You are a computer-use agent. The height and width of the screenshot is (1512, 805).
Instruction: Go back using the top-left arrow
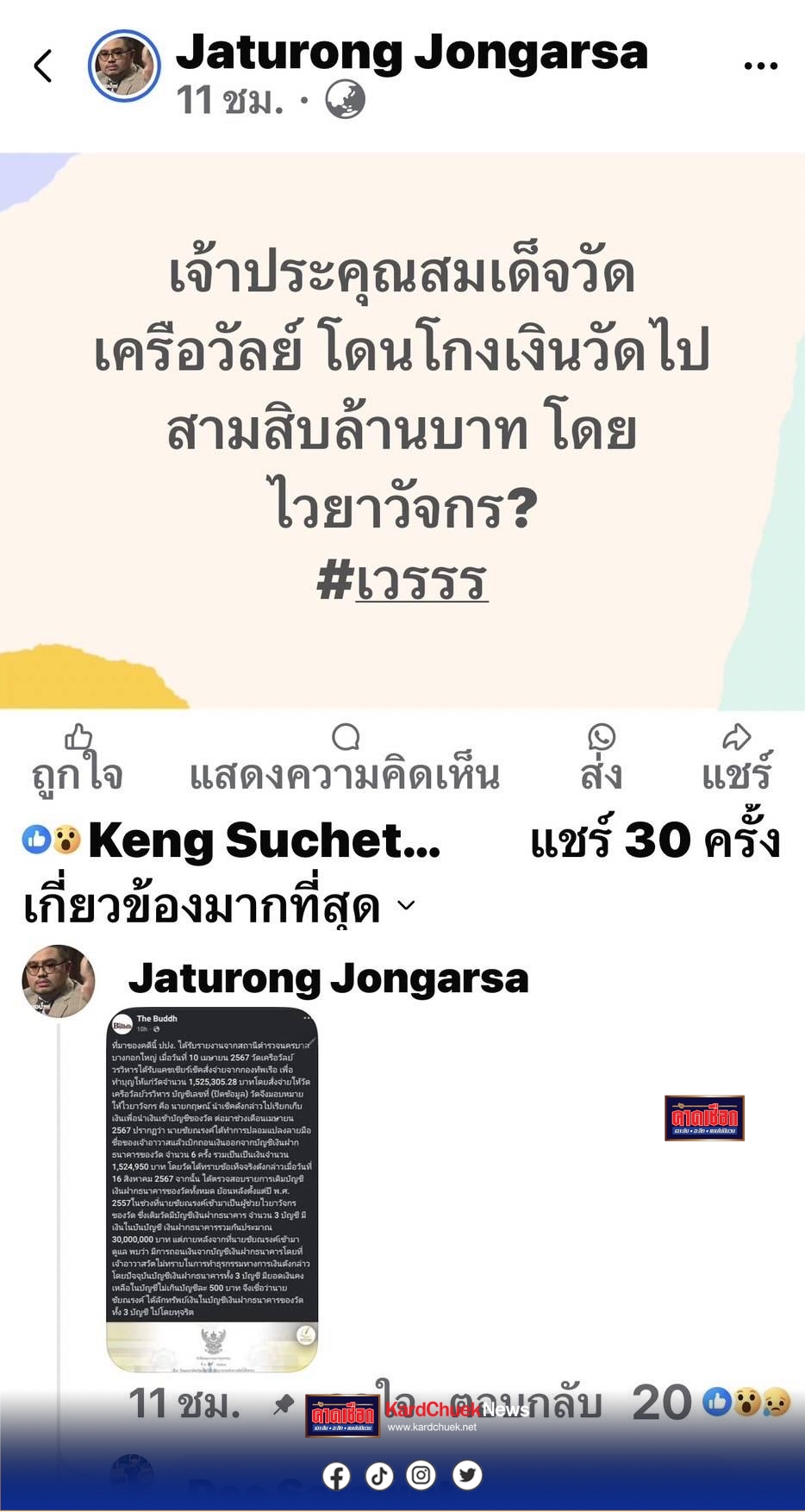(43, 66)
